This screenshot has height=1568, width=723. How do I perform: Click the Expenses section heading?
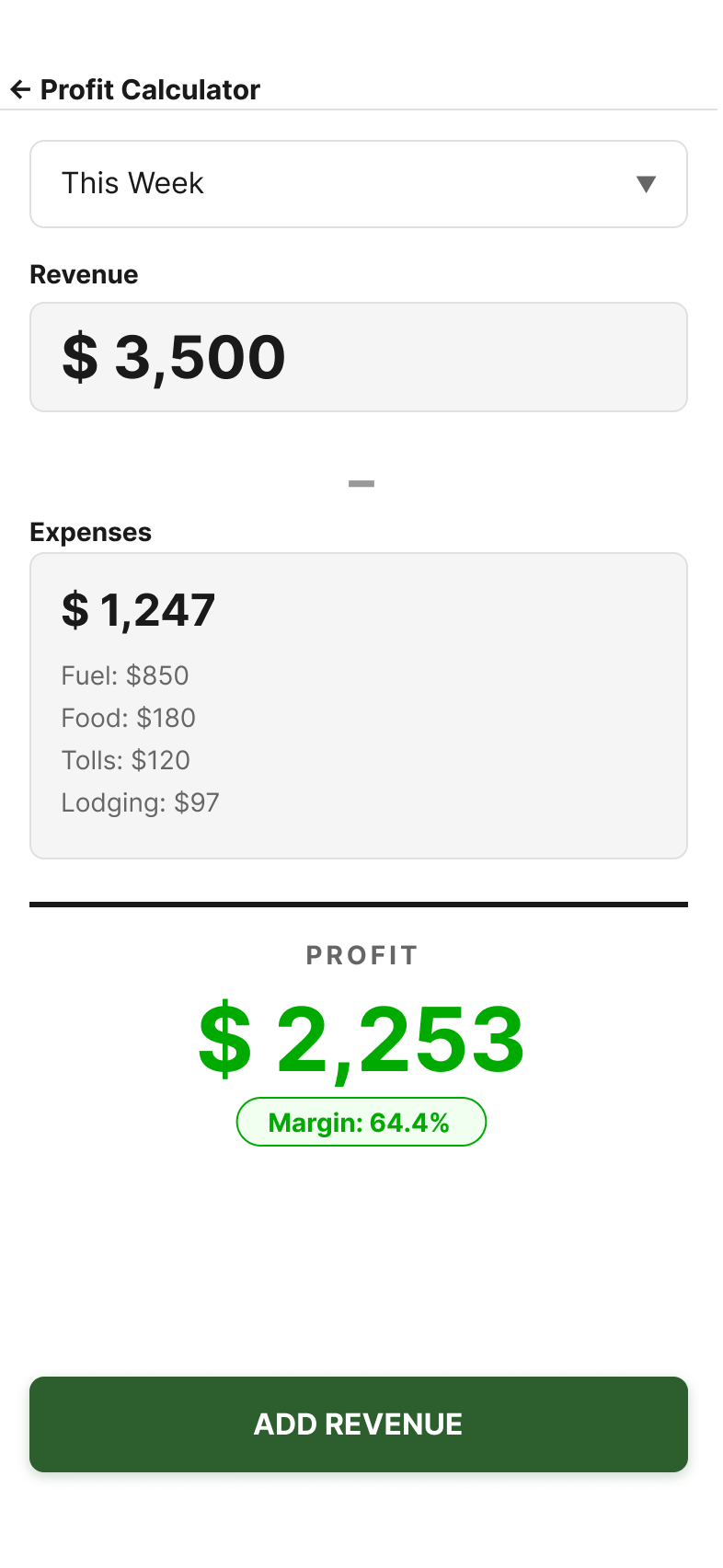90,532
